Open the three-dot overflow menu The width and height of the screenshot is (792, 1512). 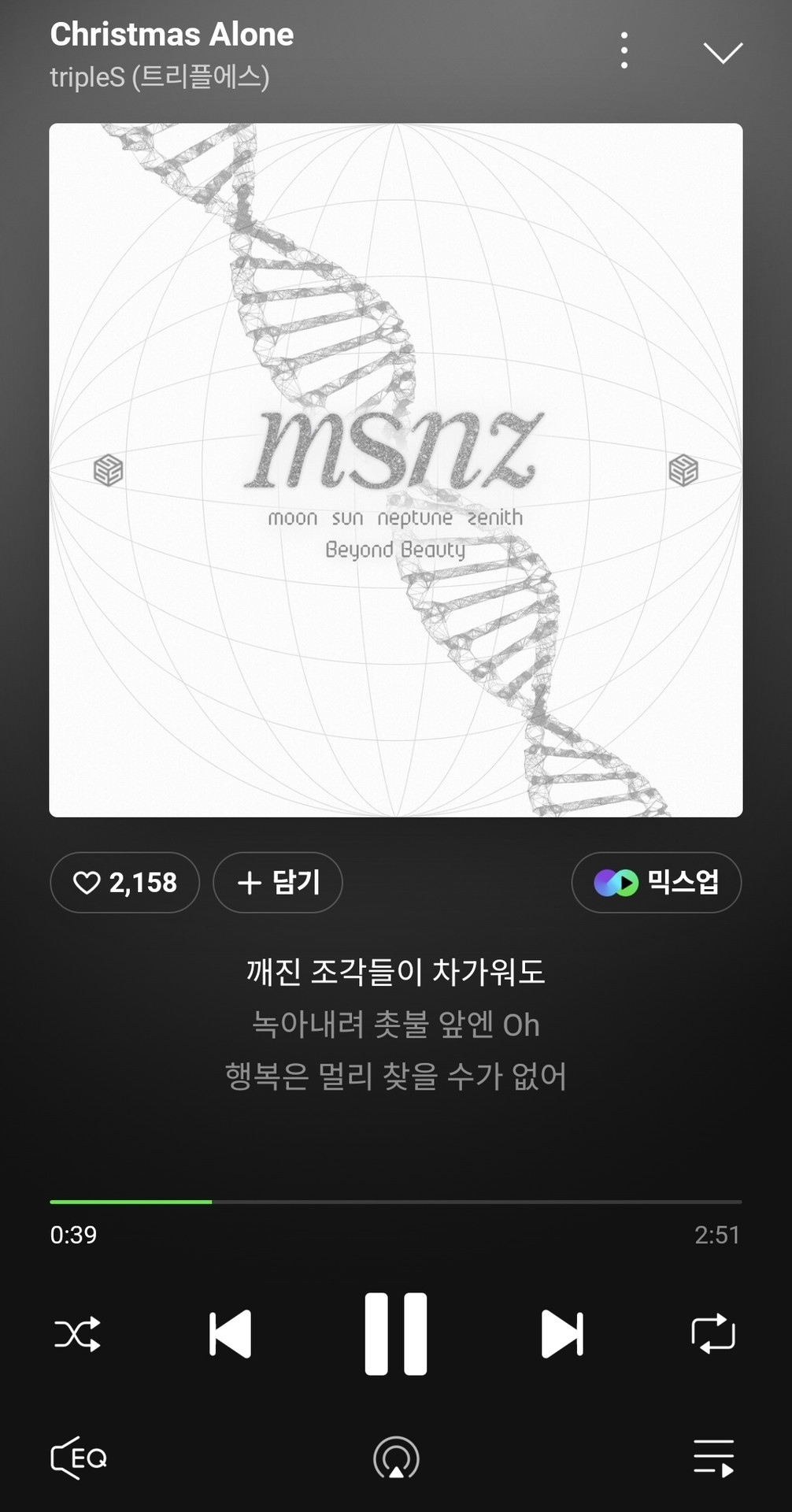(623, 49)
